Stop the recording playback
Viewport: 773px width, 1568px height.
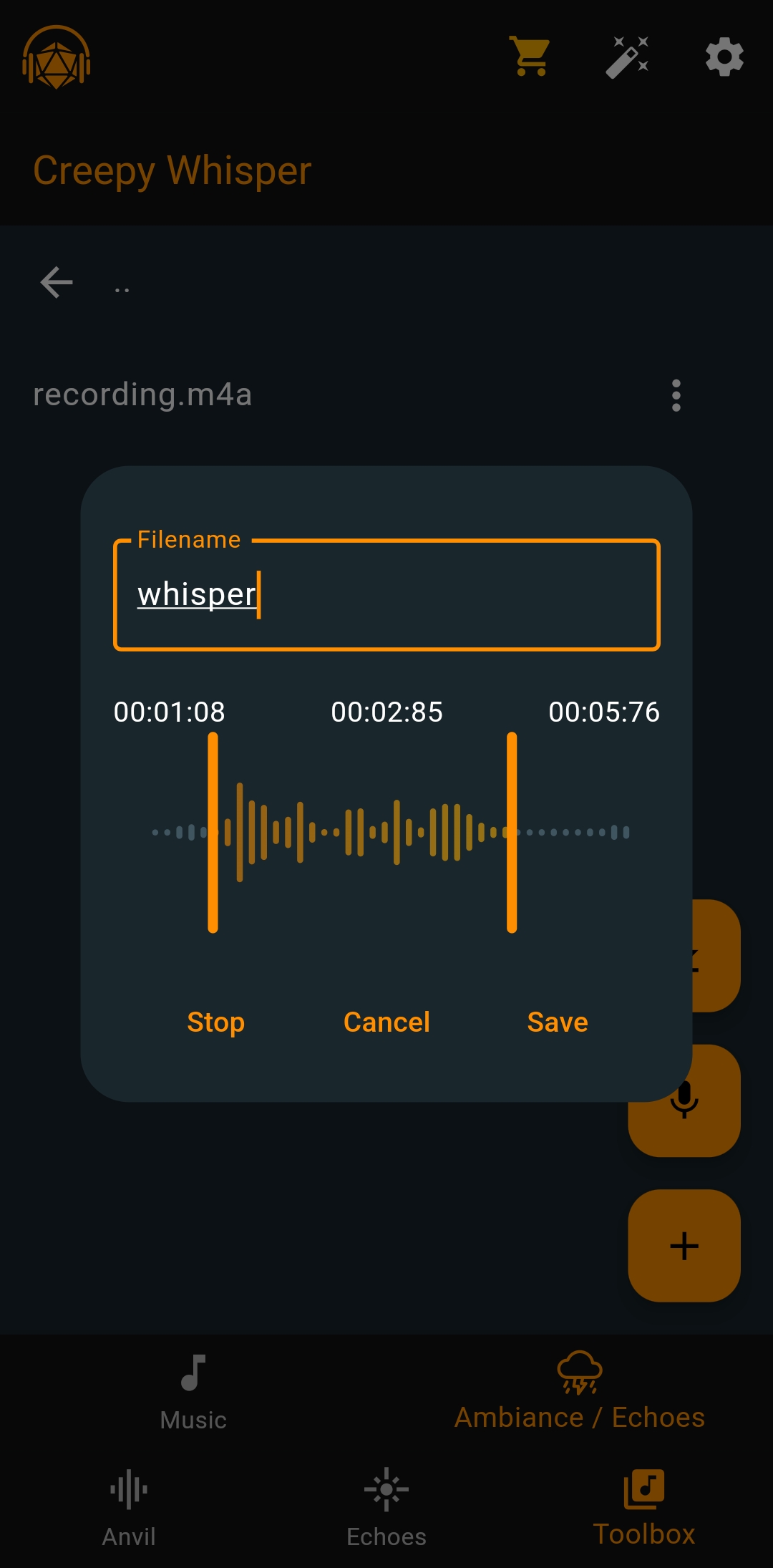coord(215,1022)
